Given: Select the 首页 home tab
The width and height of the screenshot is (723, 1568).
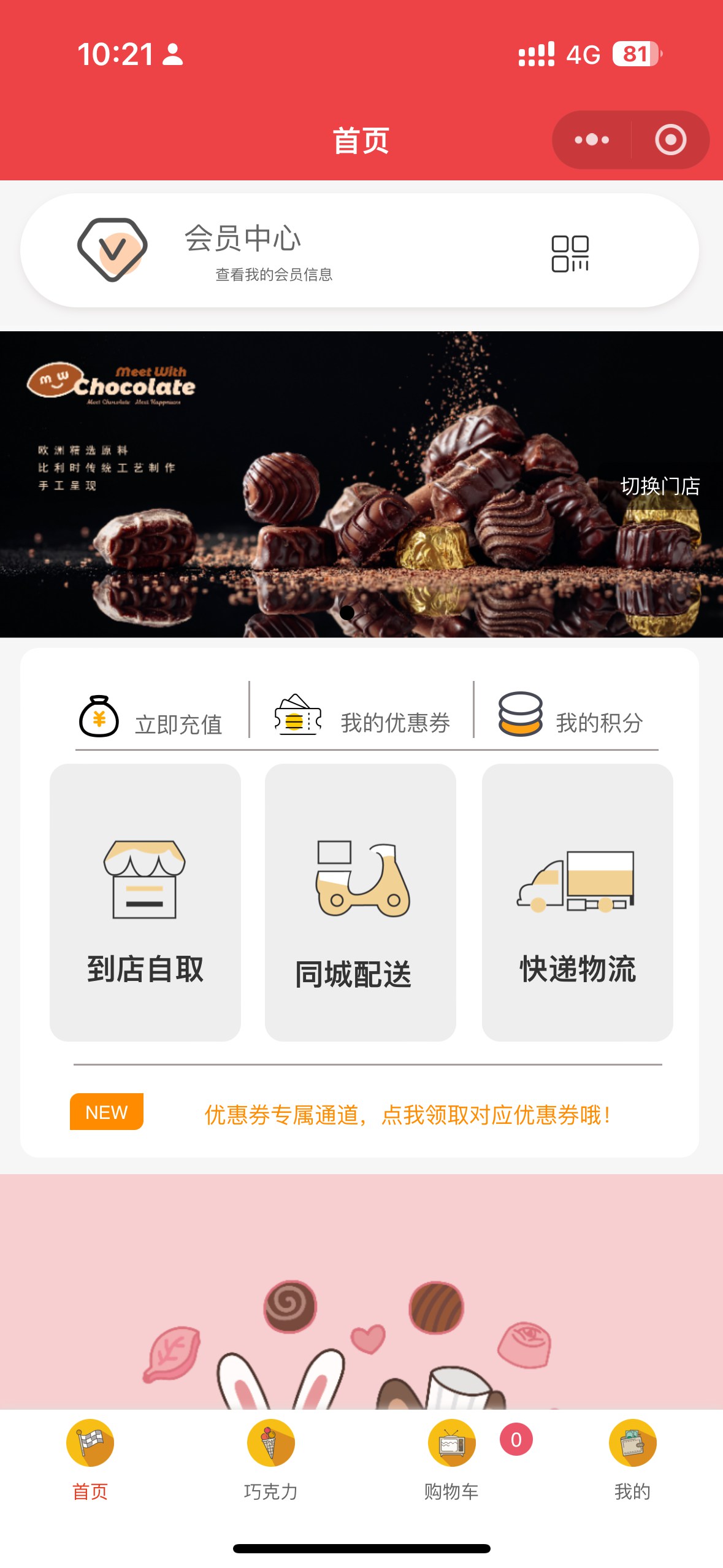Looking at the screenshot, I should (x=90, y=1459).
